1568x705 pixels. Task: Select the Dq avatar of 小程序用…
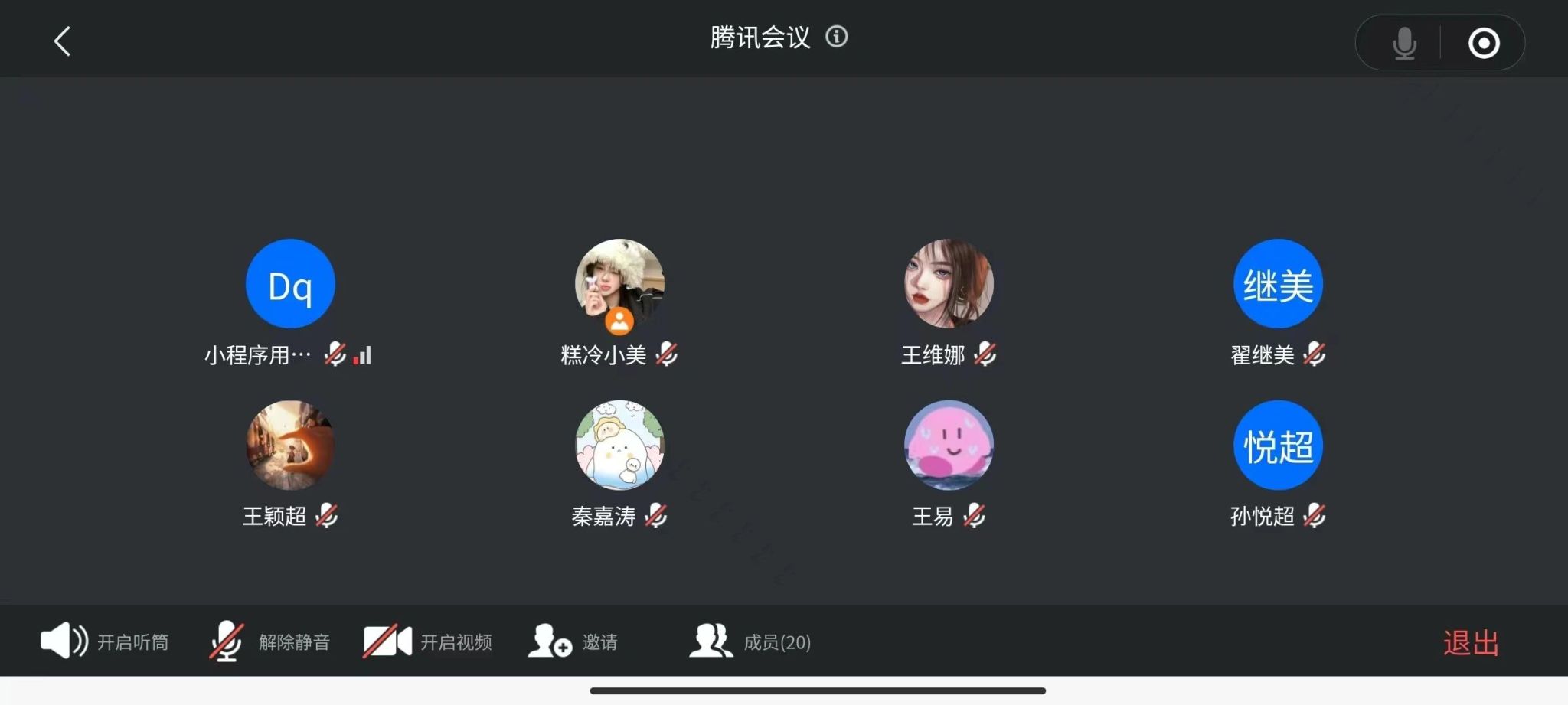click(290, 284)
